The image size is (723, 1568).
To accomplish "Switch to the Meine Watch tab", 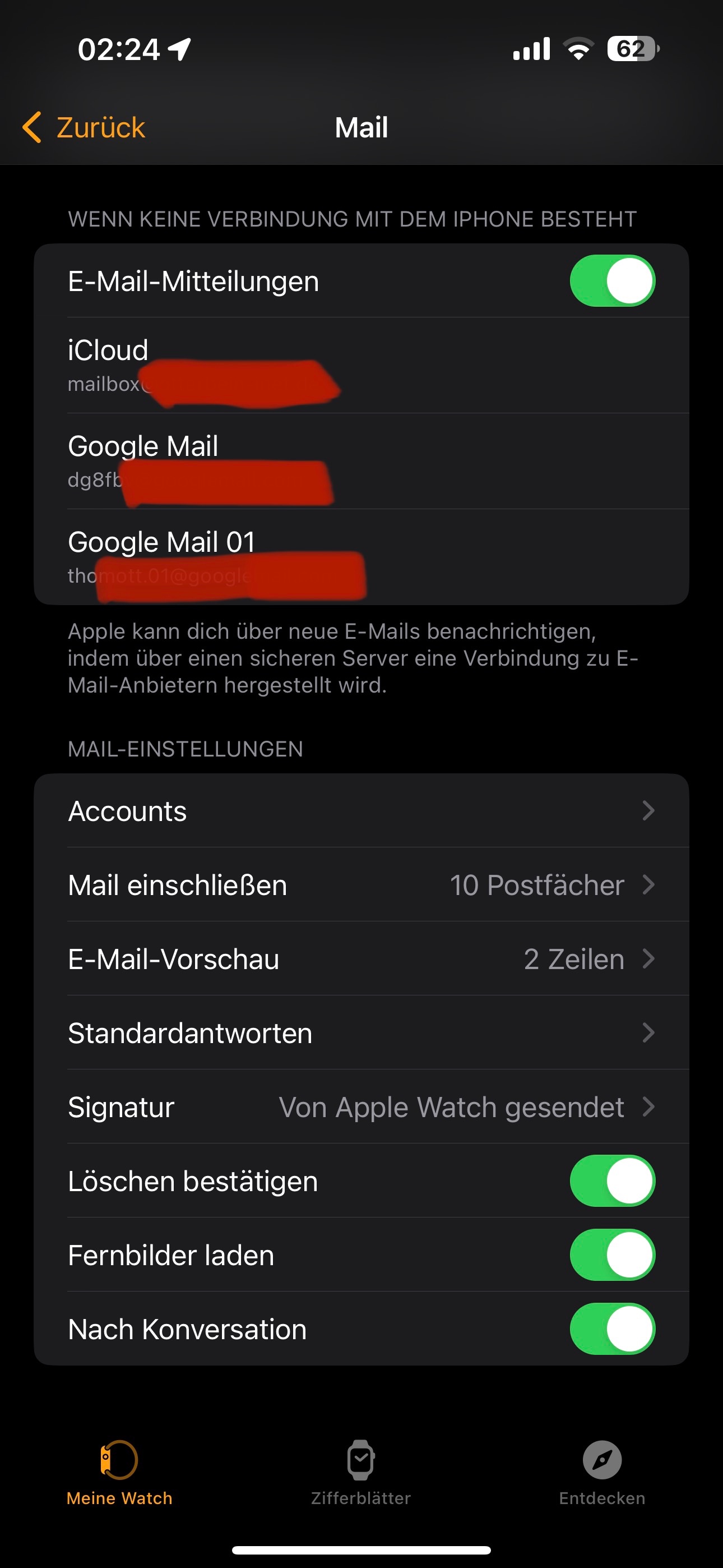I will [x=119, y=1473].
